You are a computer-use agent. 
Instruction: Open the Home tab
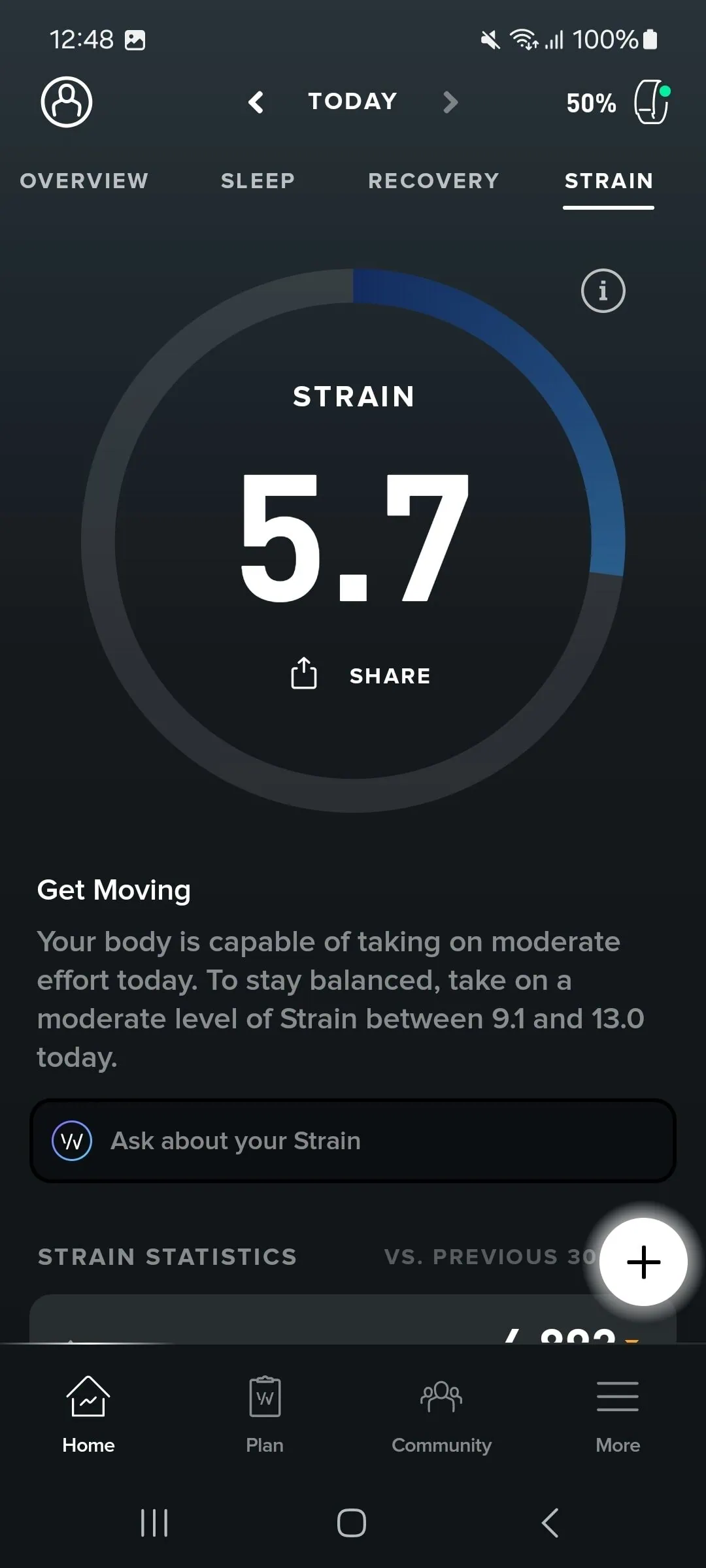pos(88,1413)
